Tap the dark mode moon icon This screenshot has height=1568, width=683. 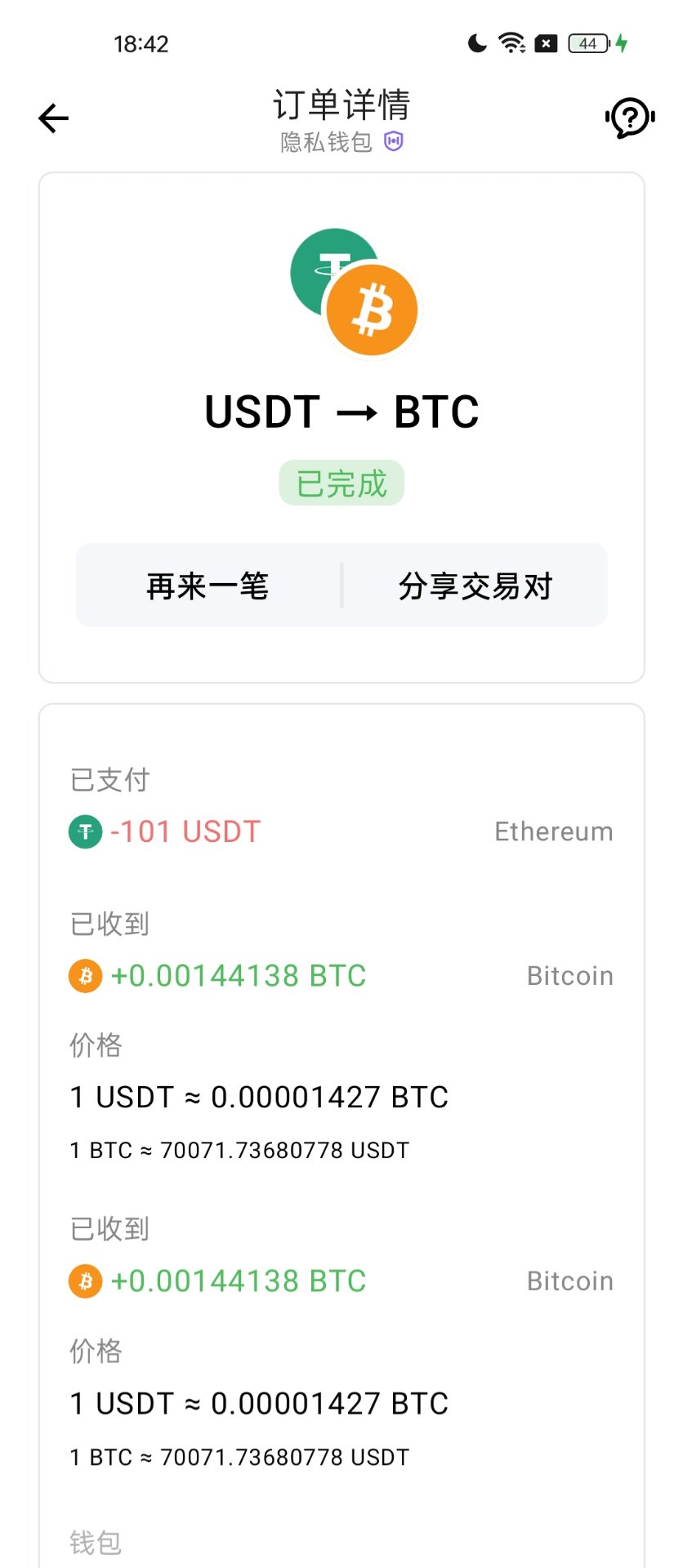coord(476,42)
